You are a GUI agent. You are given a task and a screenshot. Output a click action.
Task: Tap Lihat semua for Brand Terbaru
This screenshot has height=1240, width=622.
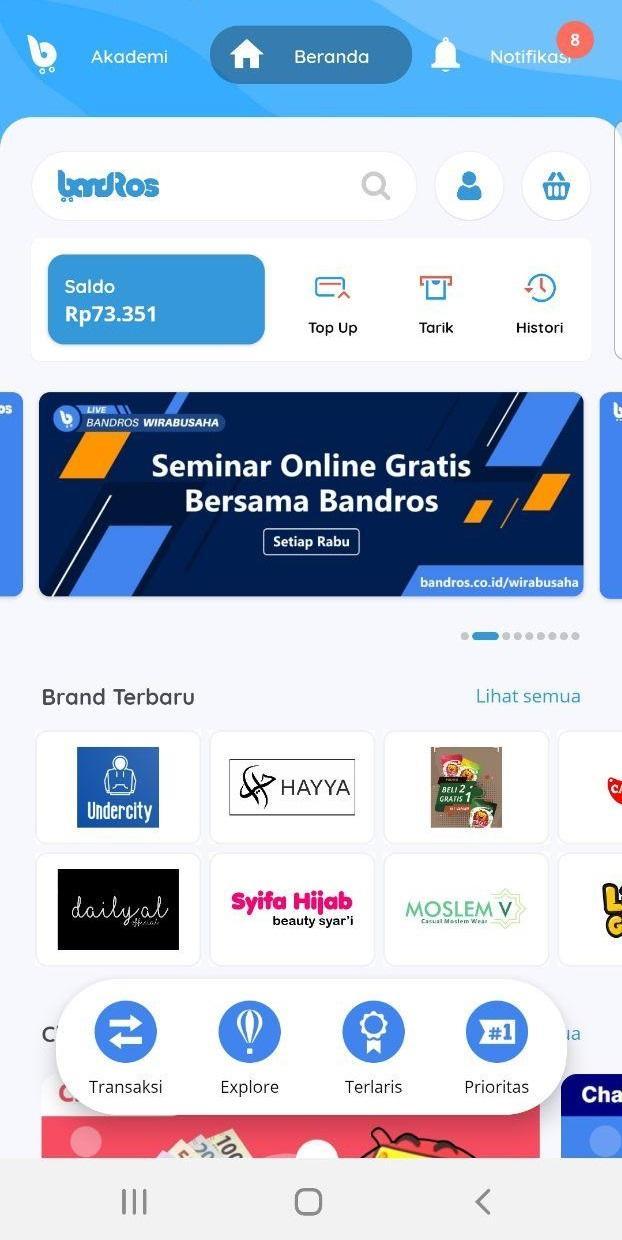click(527, 696)
